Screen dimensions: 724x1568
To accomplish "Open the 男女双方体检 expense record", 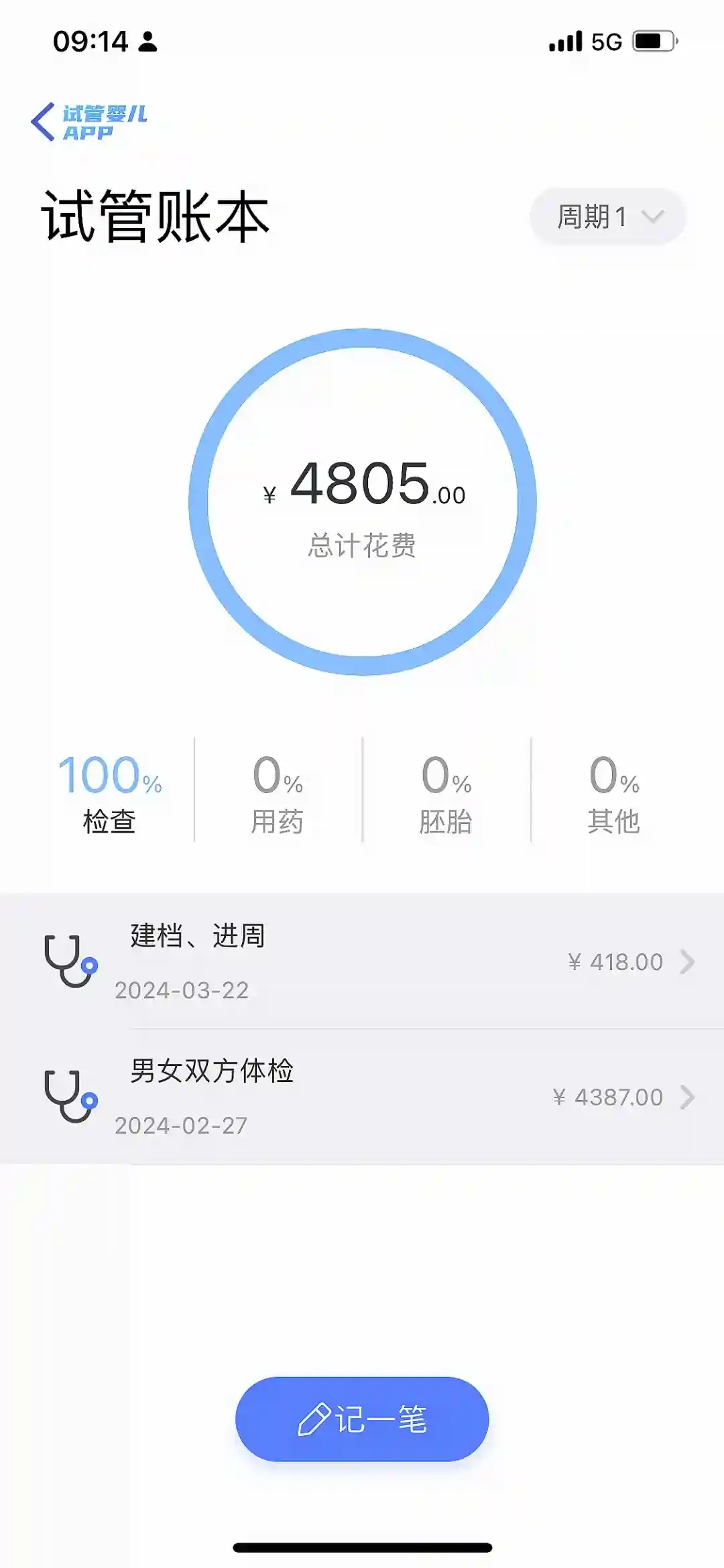I will pyautogui.click(x=362, y=1097).
